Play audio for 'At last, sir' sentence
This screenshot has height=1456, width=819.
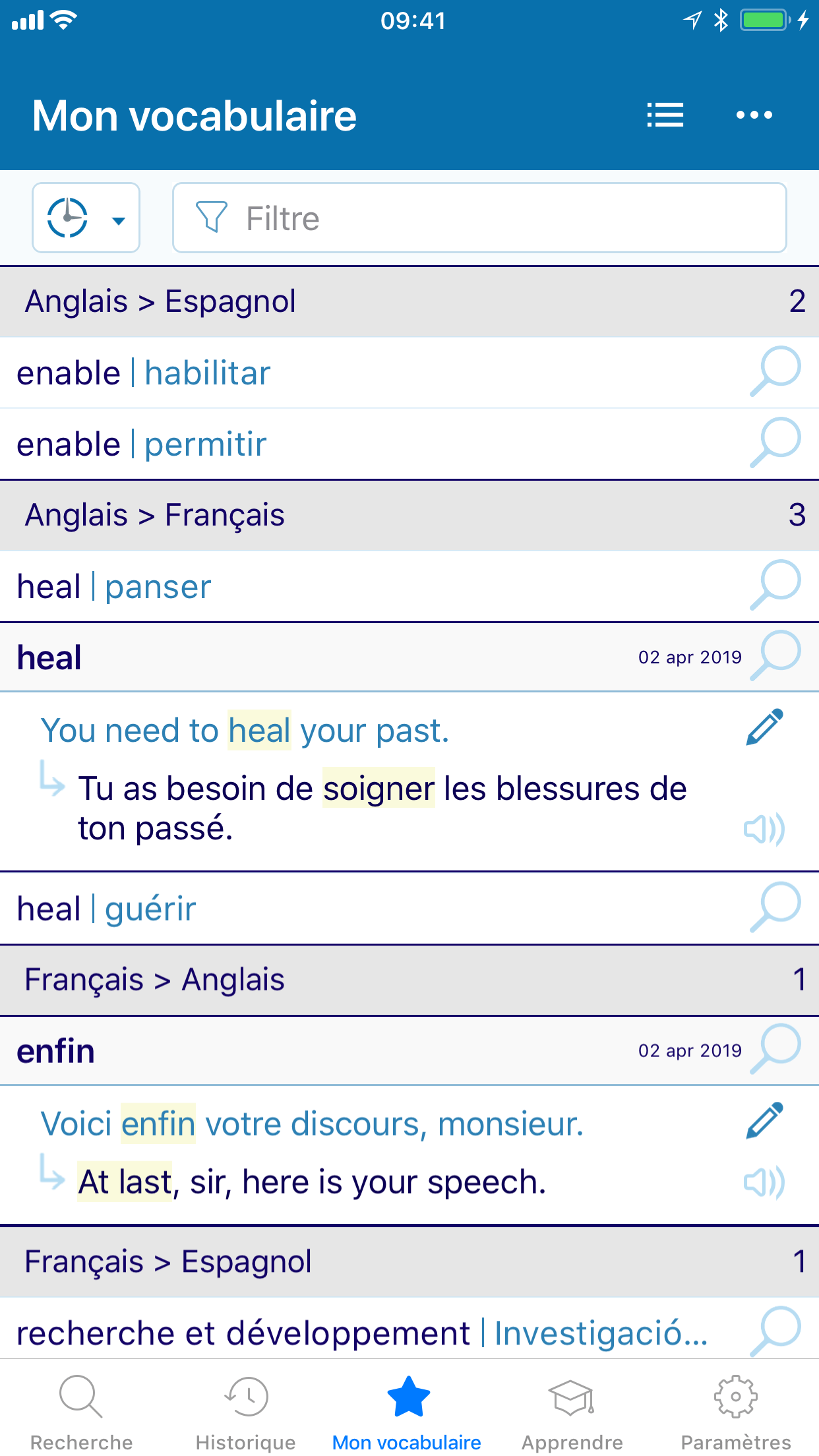[764, 1182]
